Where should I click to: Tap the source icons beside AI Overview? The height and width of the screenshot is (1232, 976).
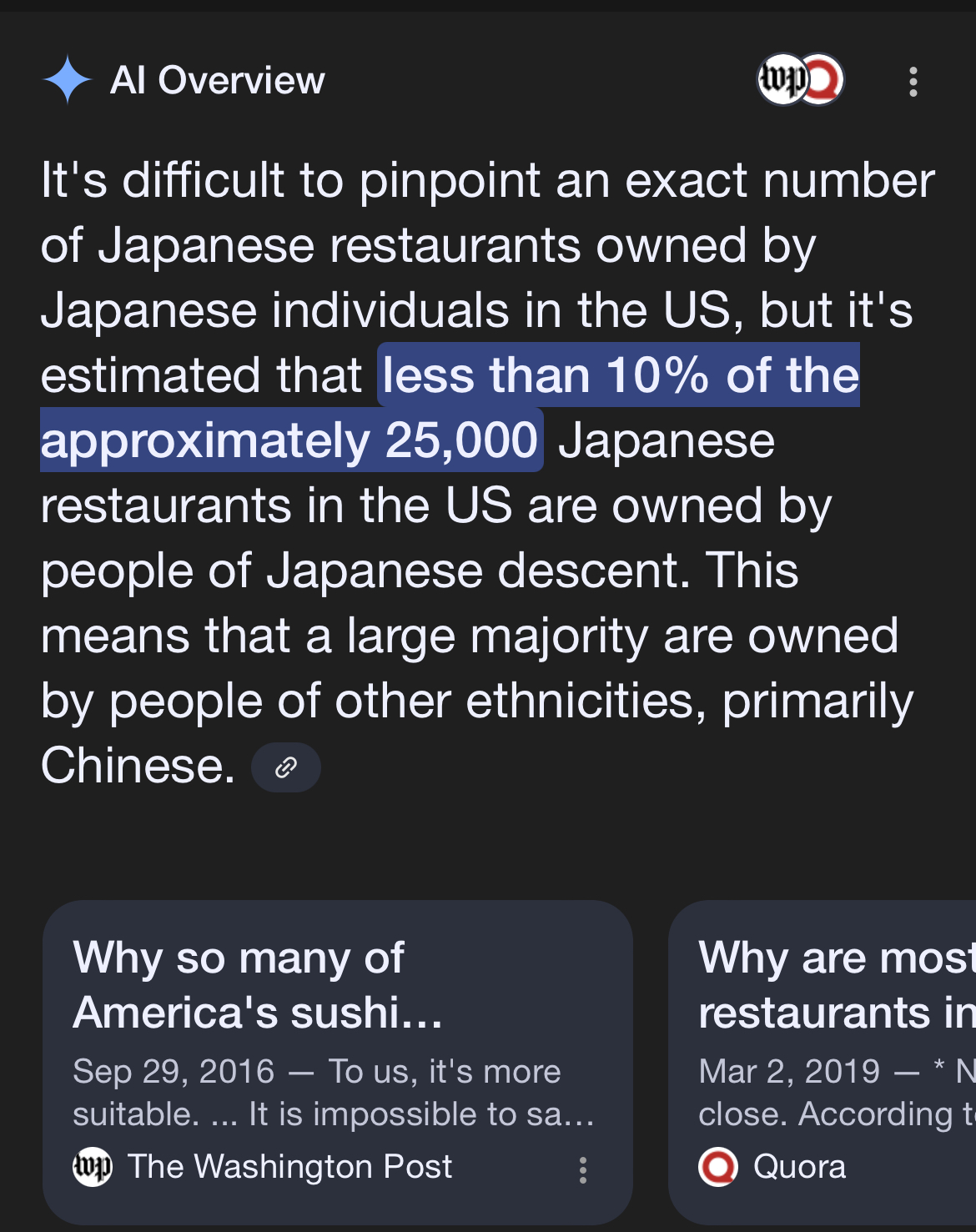800,80
